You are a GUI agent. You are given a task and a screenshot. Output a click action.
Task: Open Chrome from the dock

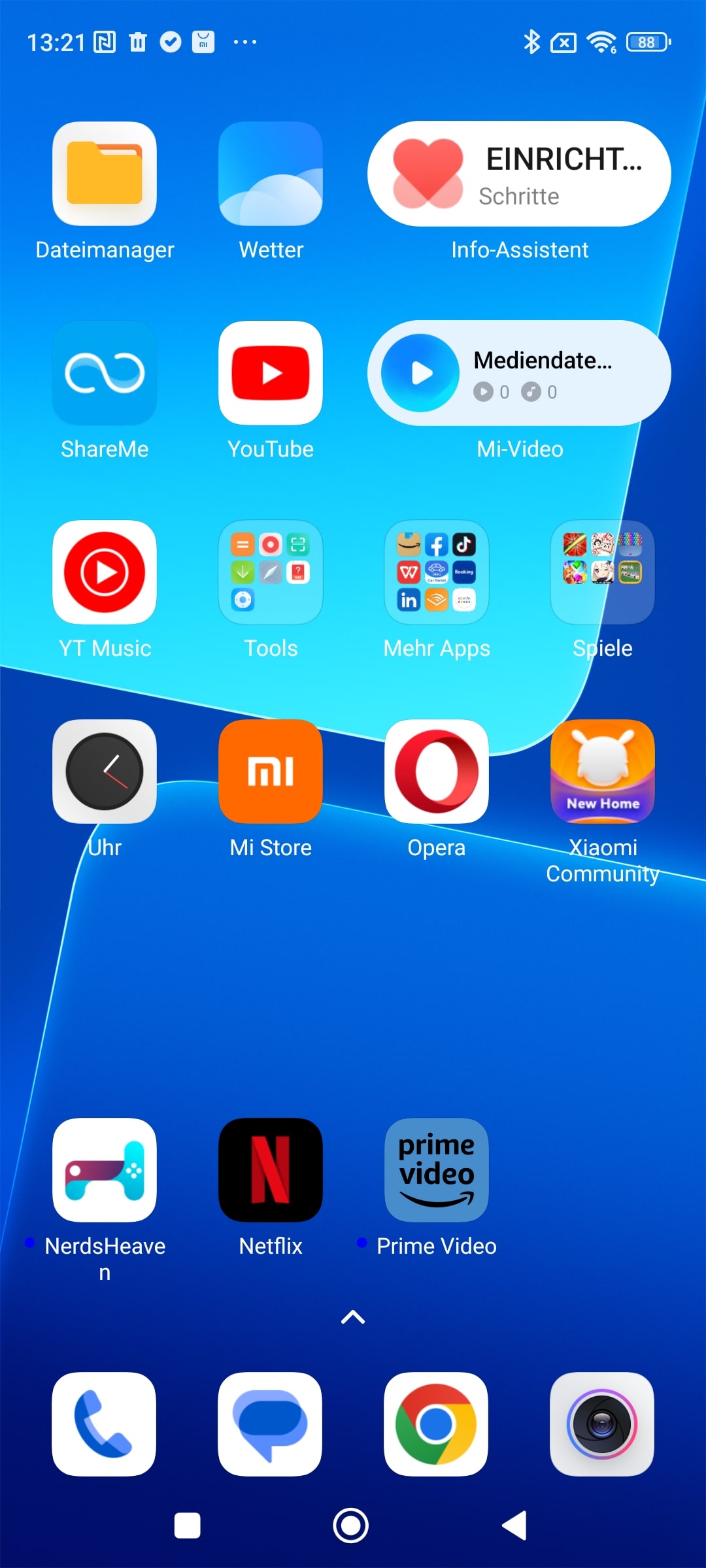click(x=437, y=1424)
